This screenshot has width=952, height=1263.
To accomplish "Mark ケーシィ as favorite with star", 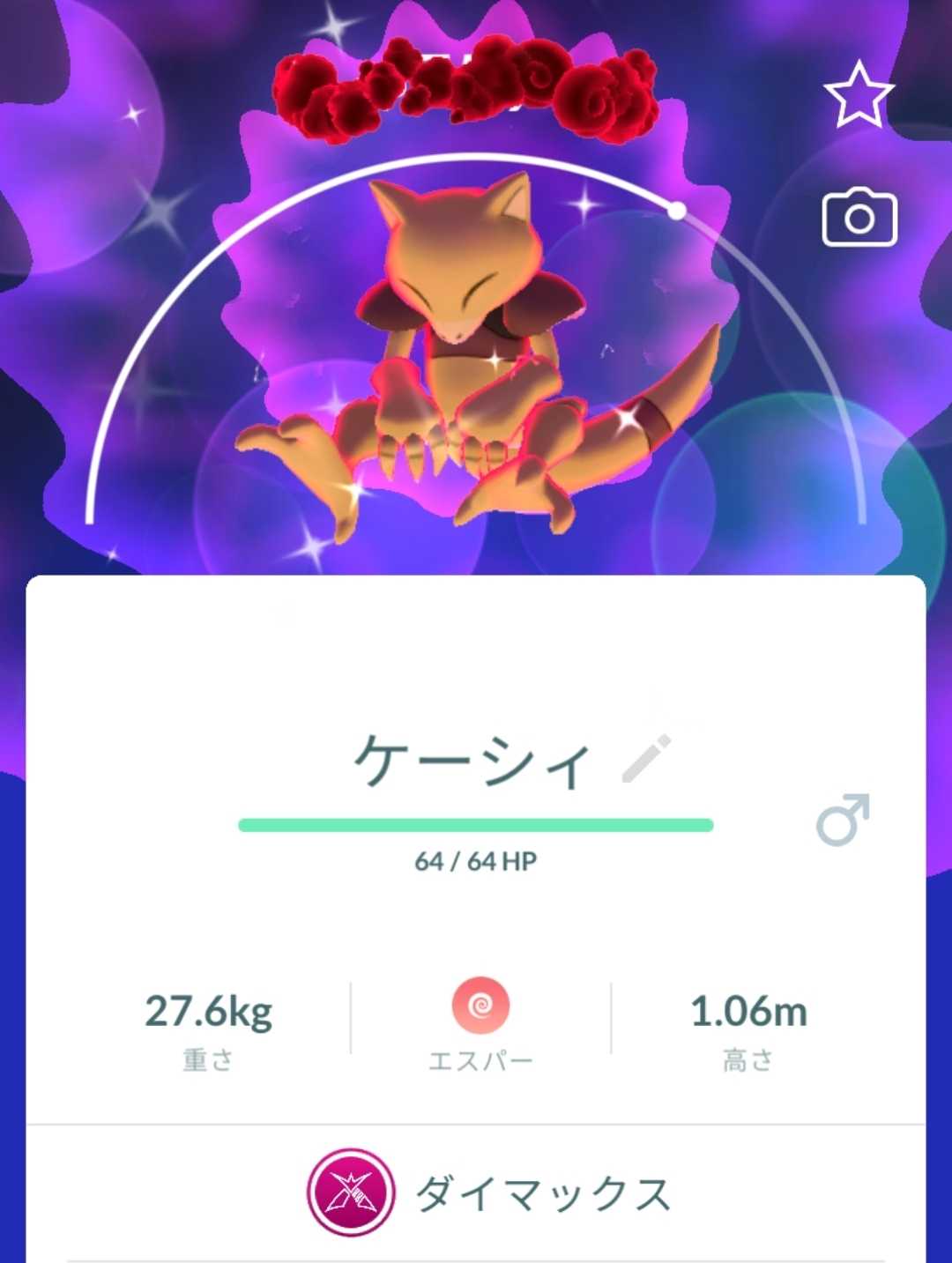I will [859, 94].
